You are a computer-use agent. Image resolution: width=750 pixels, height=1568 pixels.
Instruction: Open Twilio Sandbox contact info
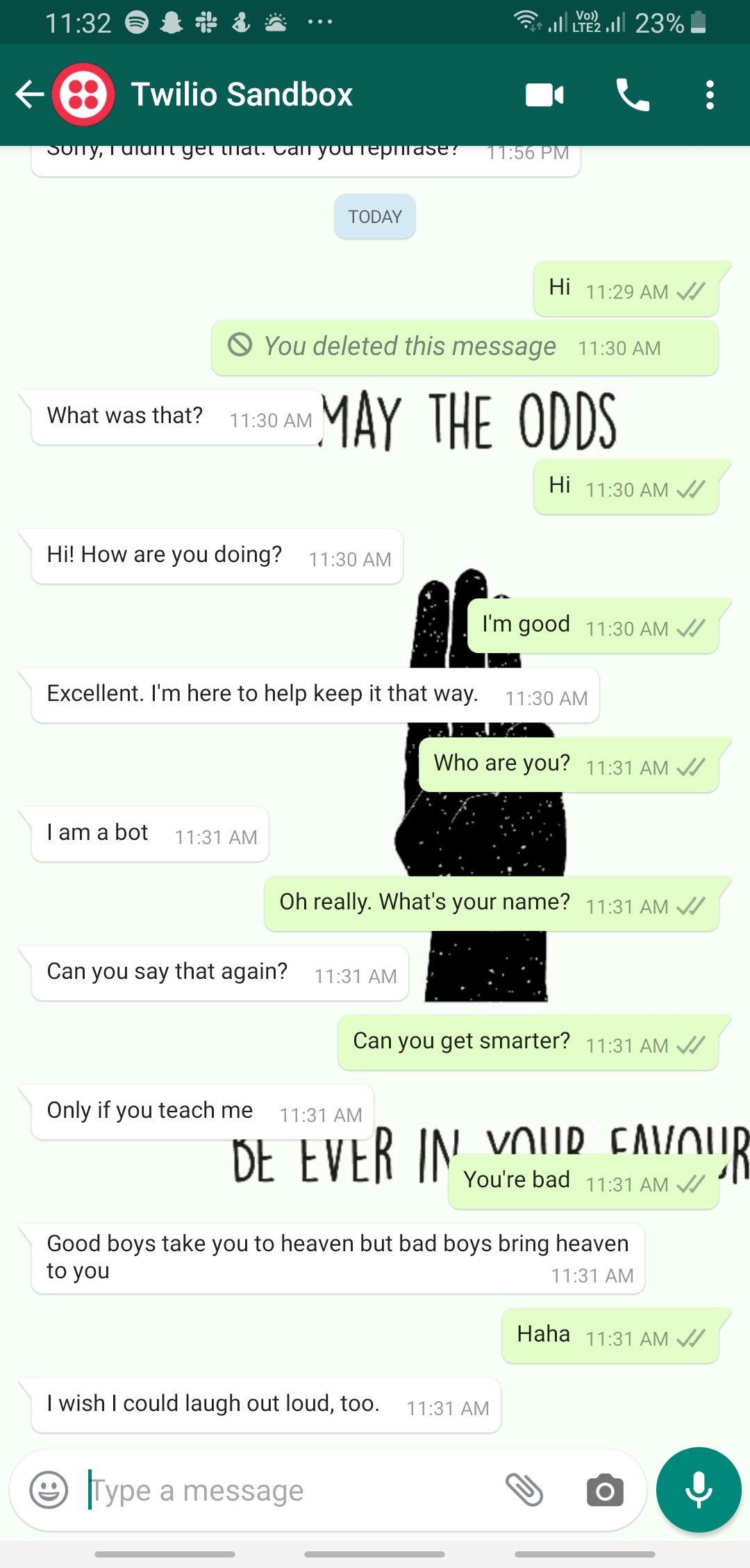(242, 95)
